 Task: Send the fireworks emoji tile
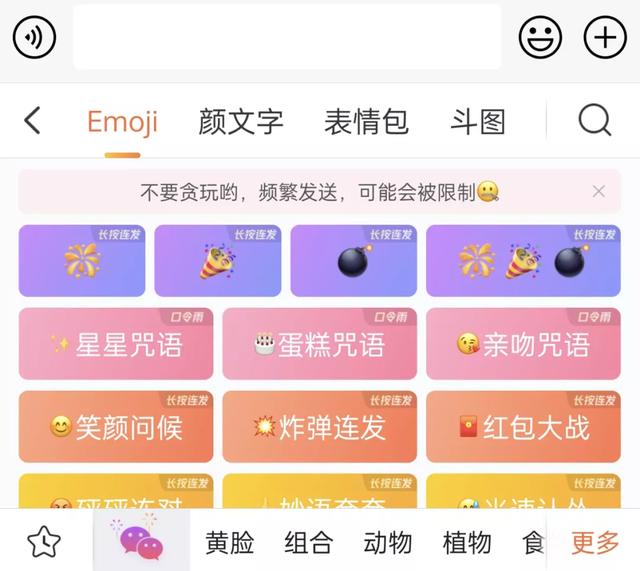(82, 261)
